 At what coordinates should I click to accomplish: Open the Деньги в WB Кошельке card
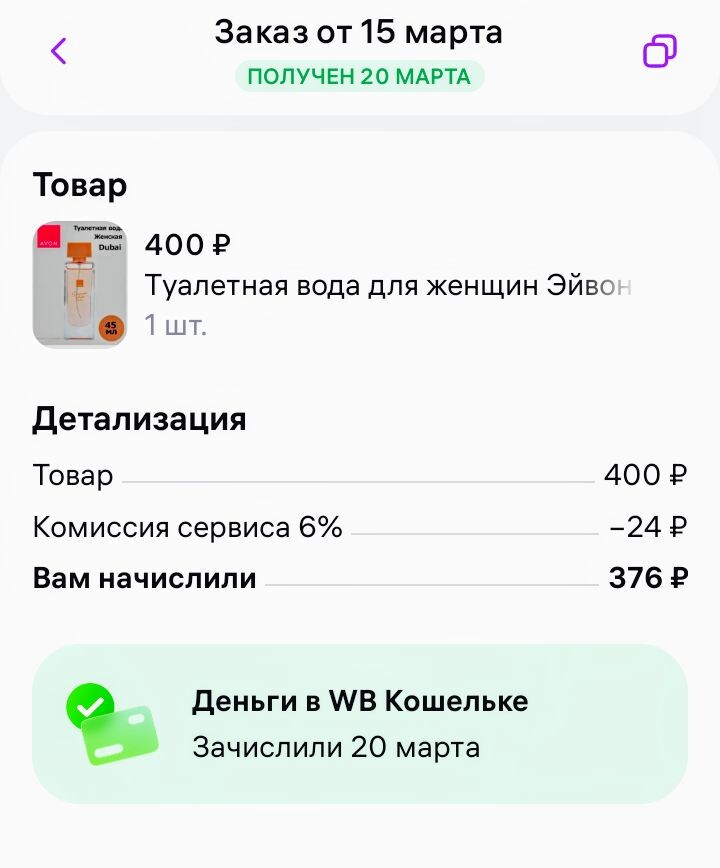[360, 723]
